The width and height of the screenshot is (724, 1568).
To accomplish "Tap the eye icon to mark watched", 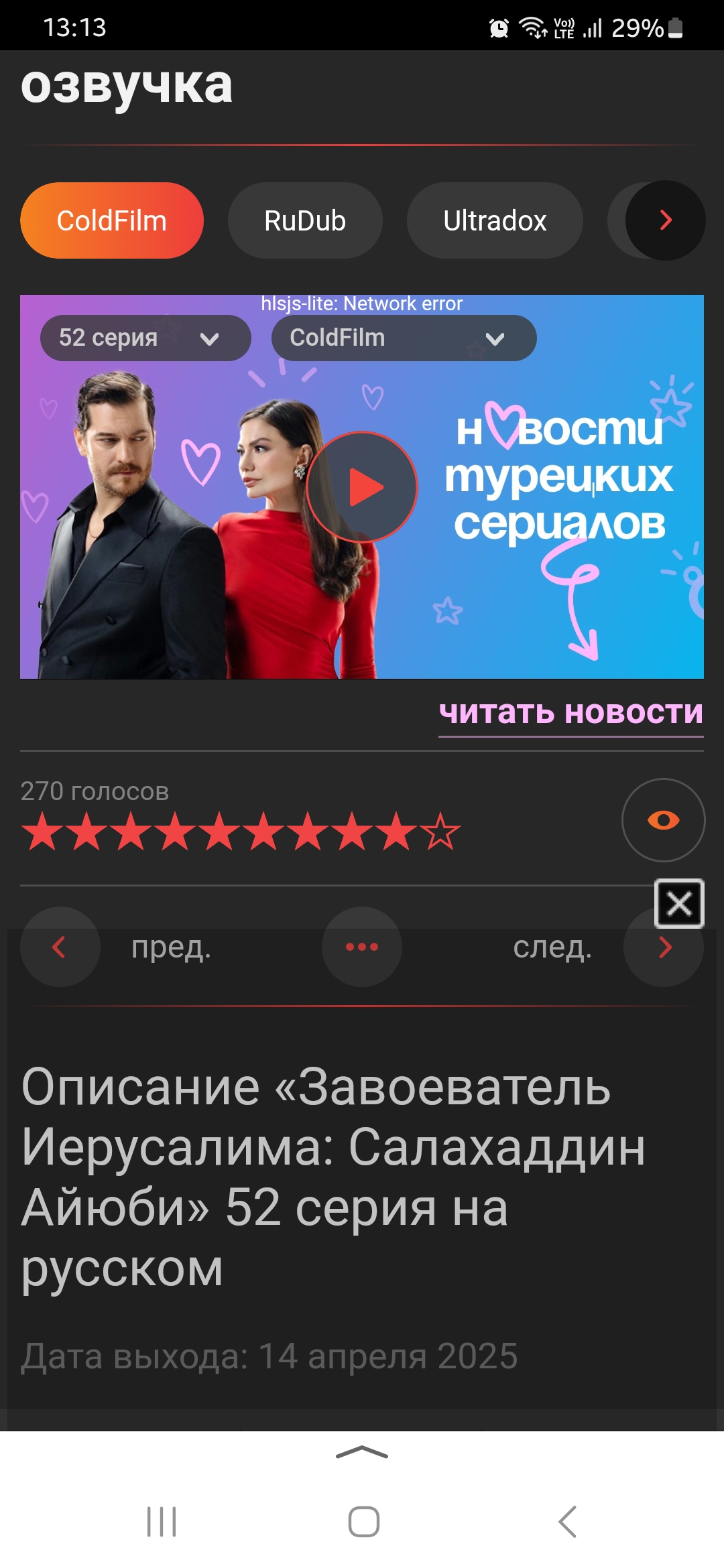I will [x=663, y=820].
